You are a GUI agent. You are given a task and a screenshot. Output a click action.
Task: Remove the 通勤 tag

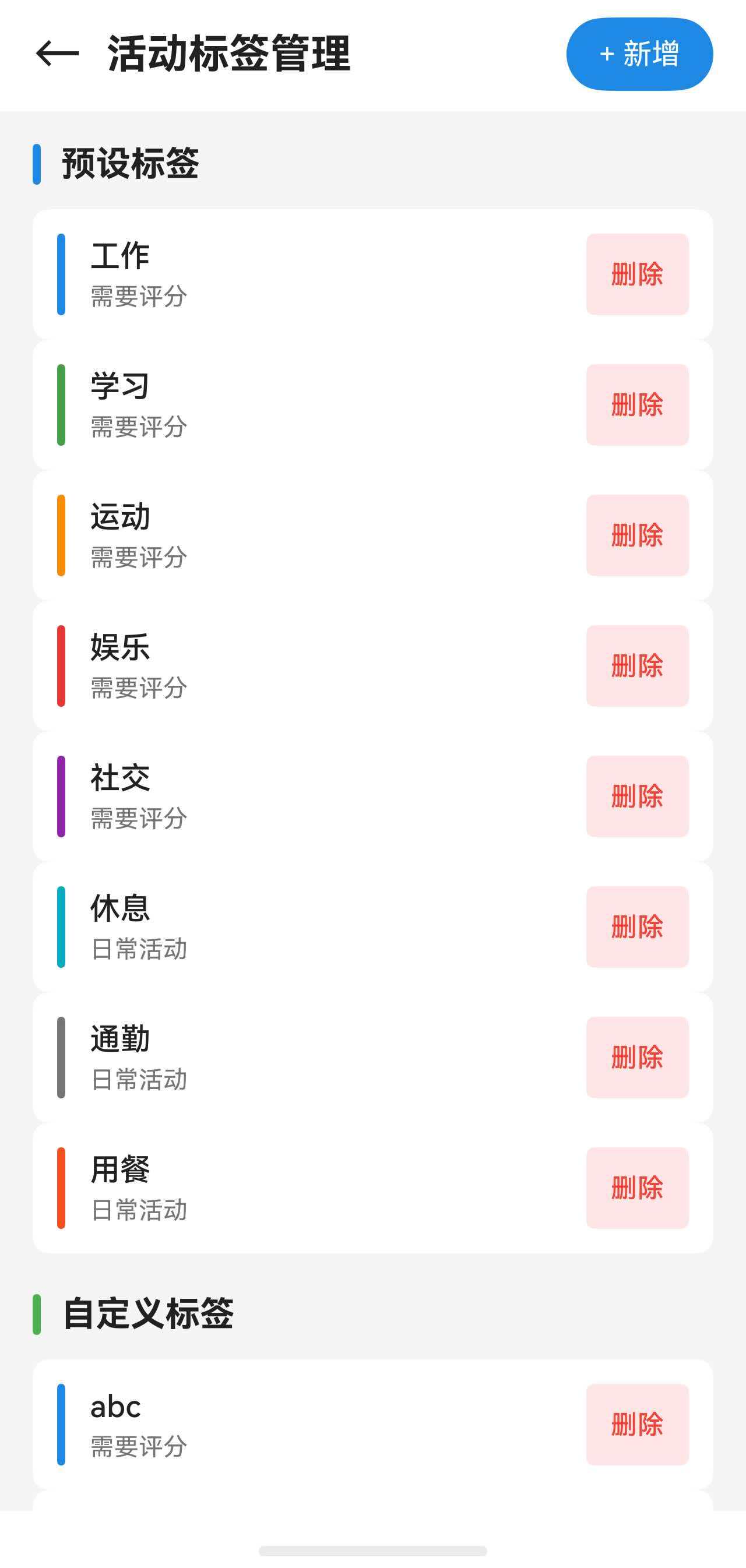click(x=637, y=1058)
